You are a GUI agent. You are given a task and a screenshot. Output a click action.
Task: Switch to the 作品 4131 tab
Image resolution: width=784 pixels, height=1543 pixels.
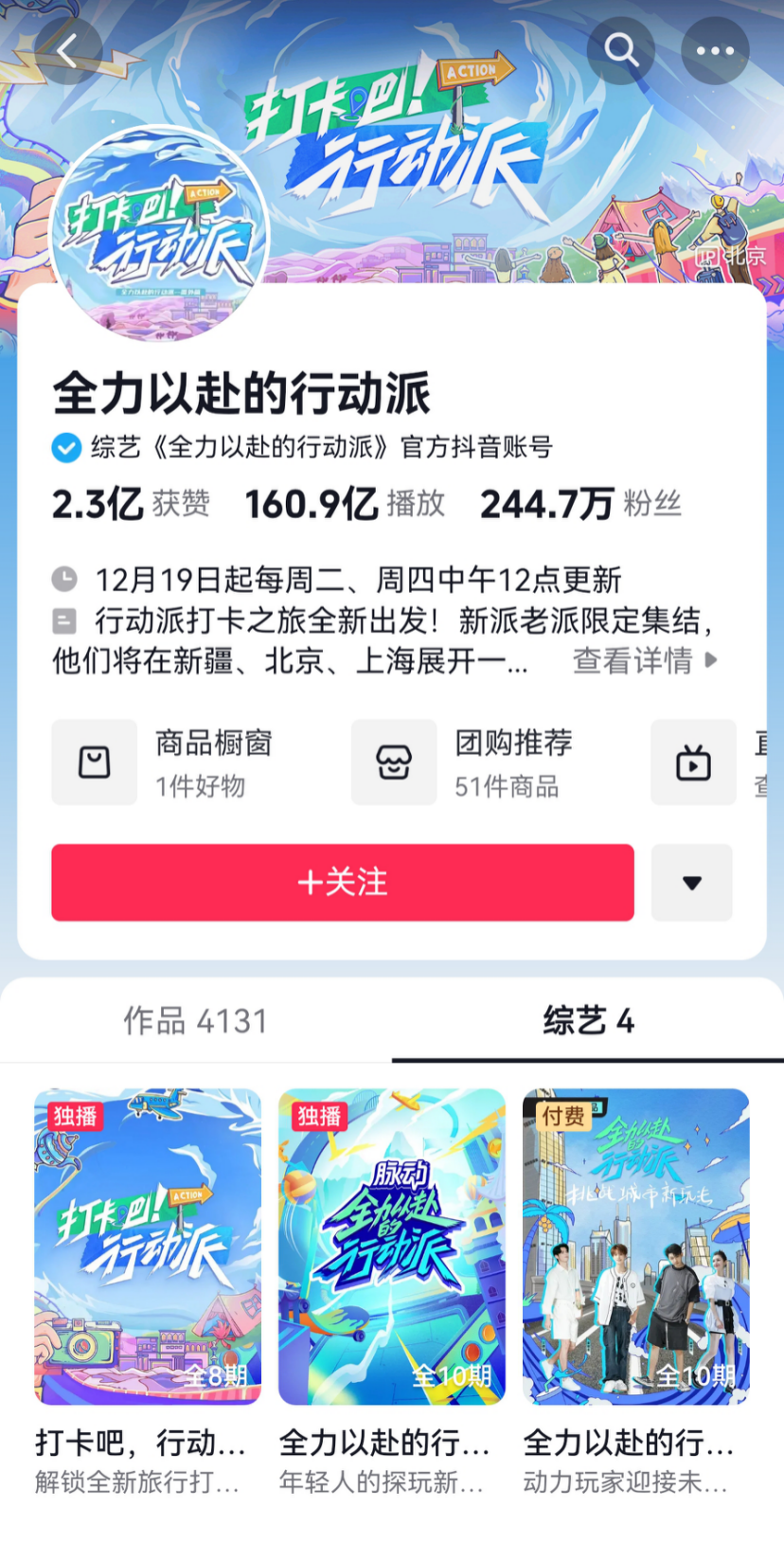[x=196, y=1021]
